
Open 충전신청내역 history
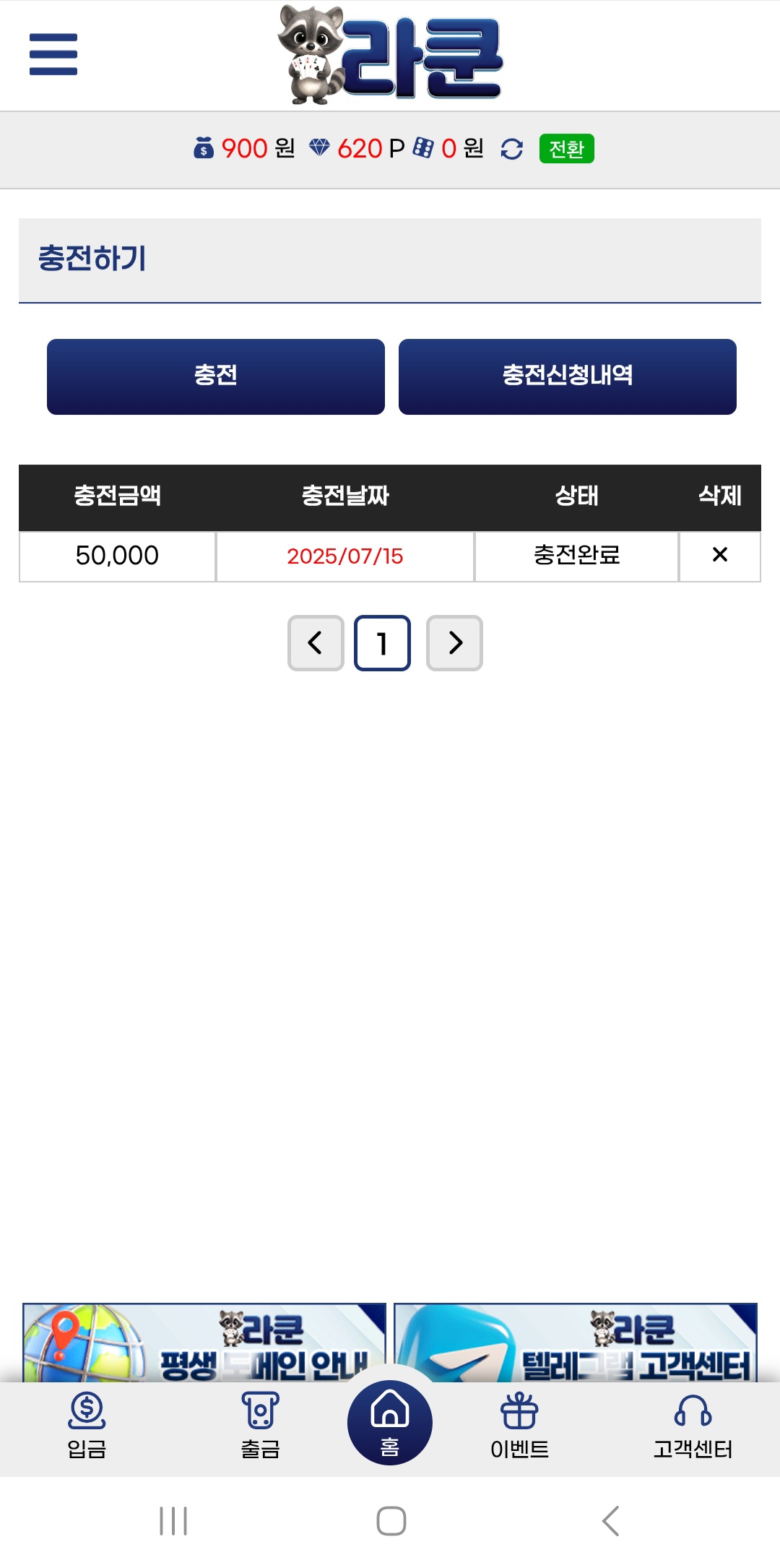[x=567, y=376]
